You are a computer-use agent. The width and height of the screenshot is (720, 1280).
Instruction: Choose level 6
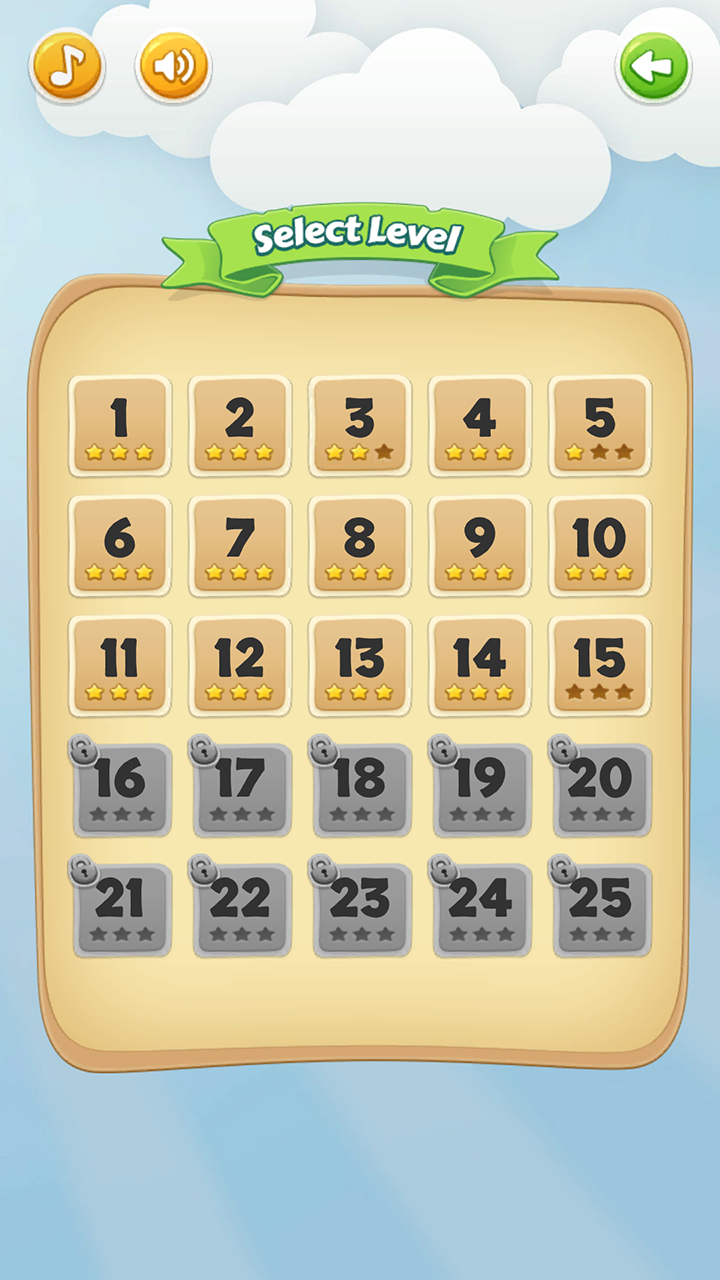[120, 545]
